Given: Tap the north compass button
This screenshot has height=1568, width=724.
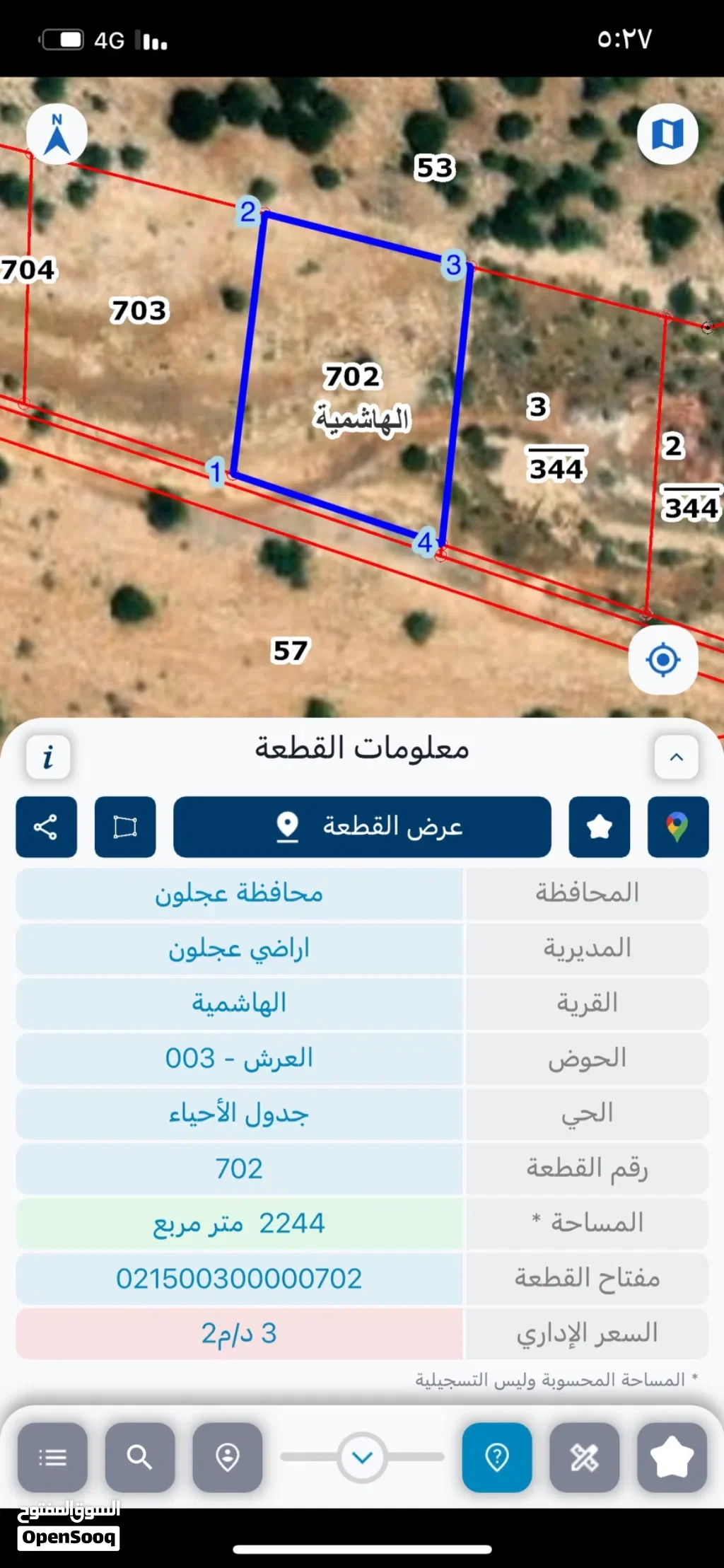Looking at the screenshot, I should (57, 134).
